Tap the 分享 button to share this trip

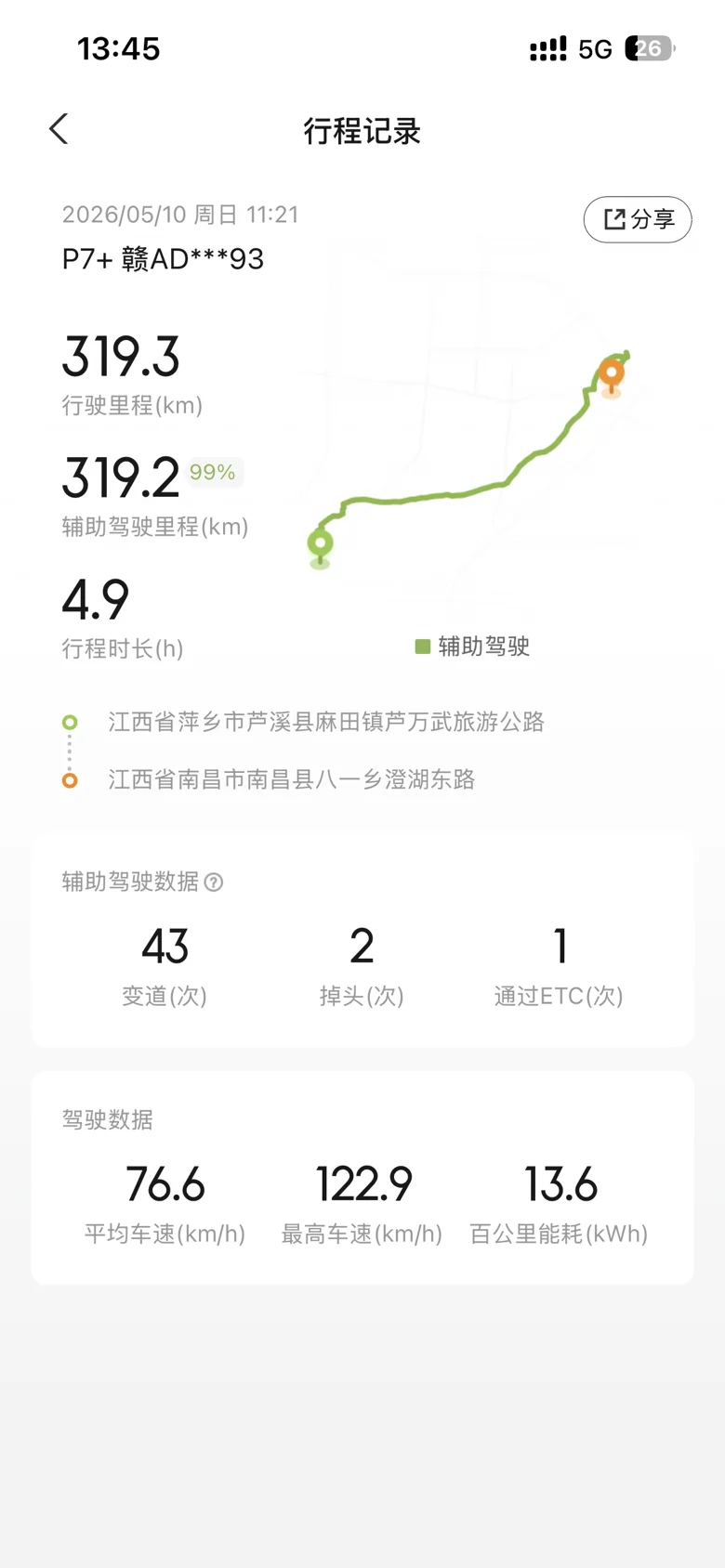click(x=638, y=219)
